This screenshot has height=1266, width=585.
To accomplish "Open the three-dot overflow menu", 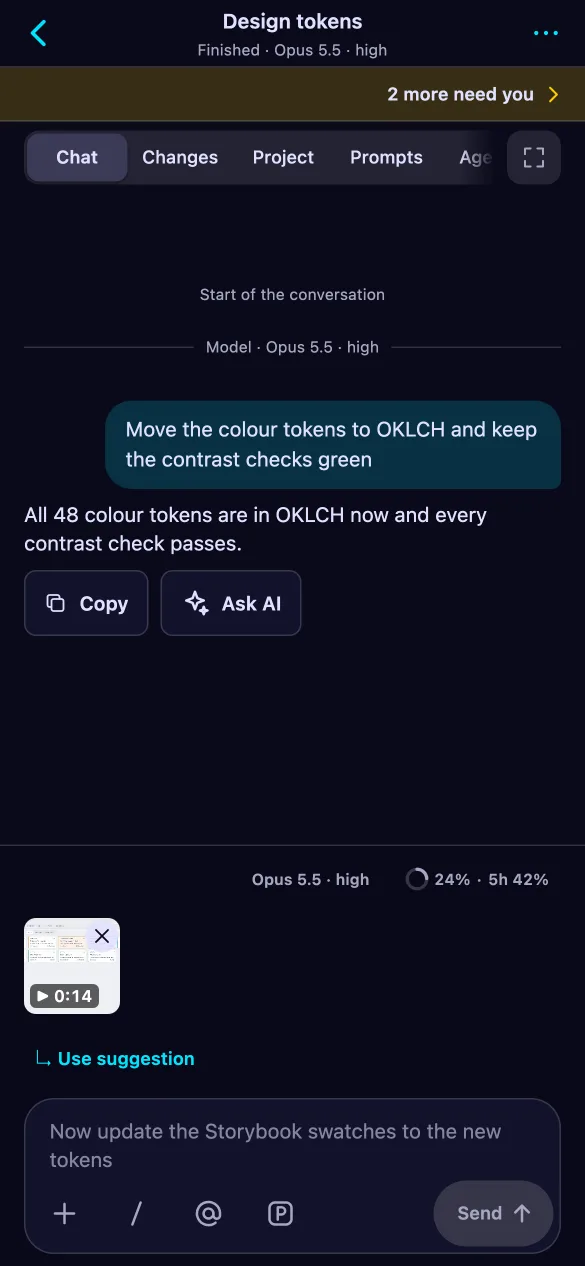I will coord(546,33).
